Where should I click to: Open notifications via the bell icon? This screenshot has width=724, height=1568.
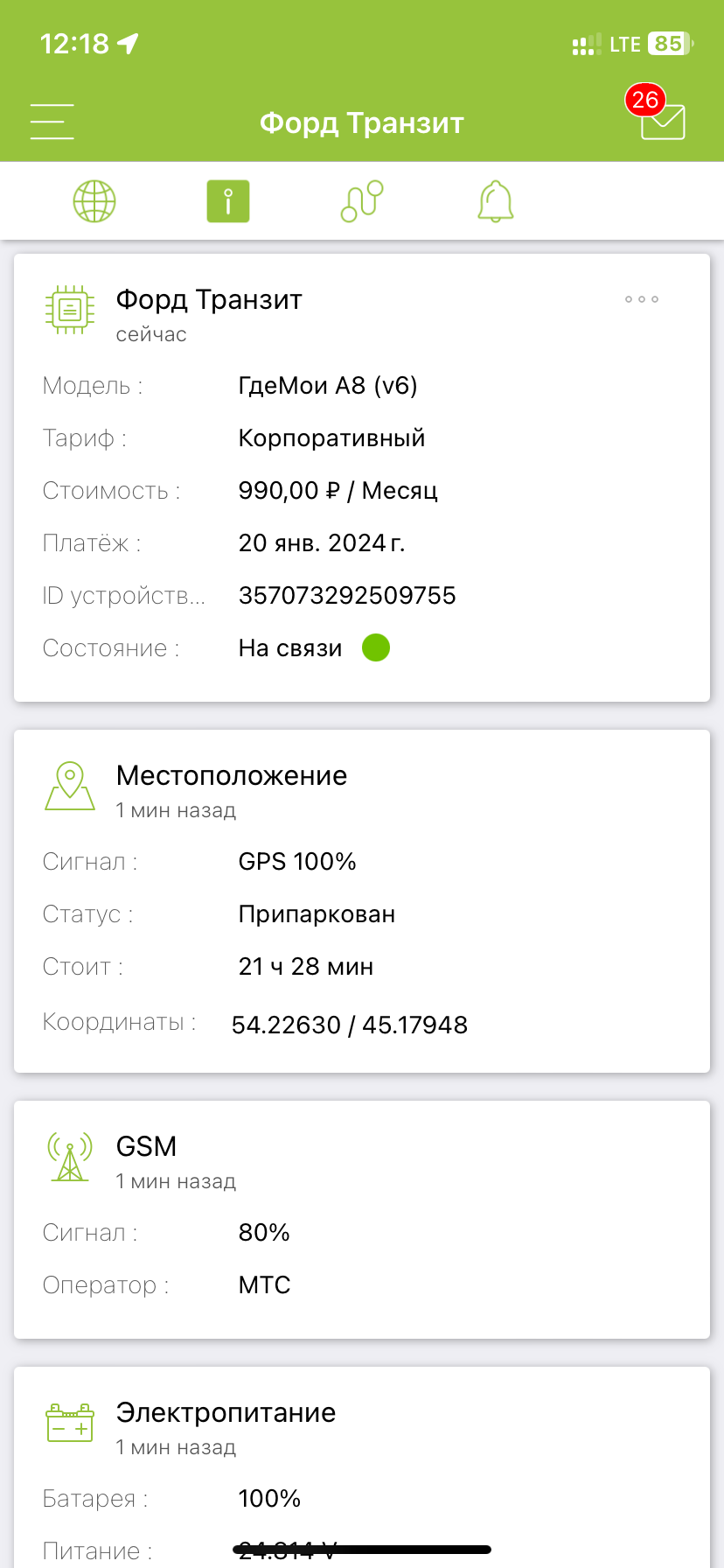point(495,200)
